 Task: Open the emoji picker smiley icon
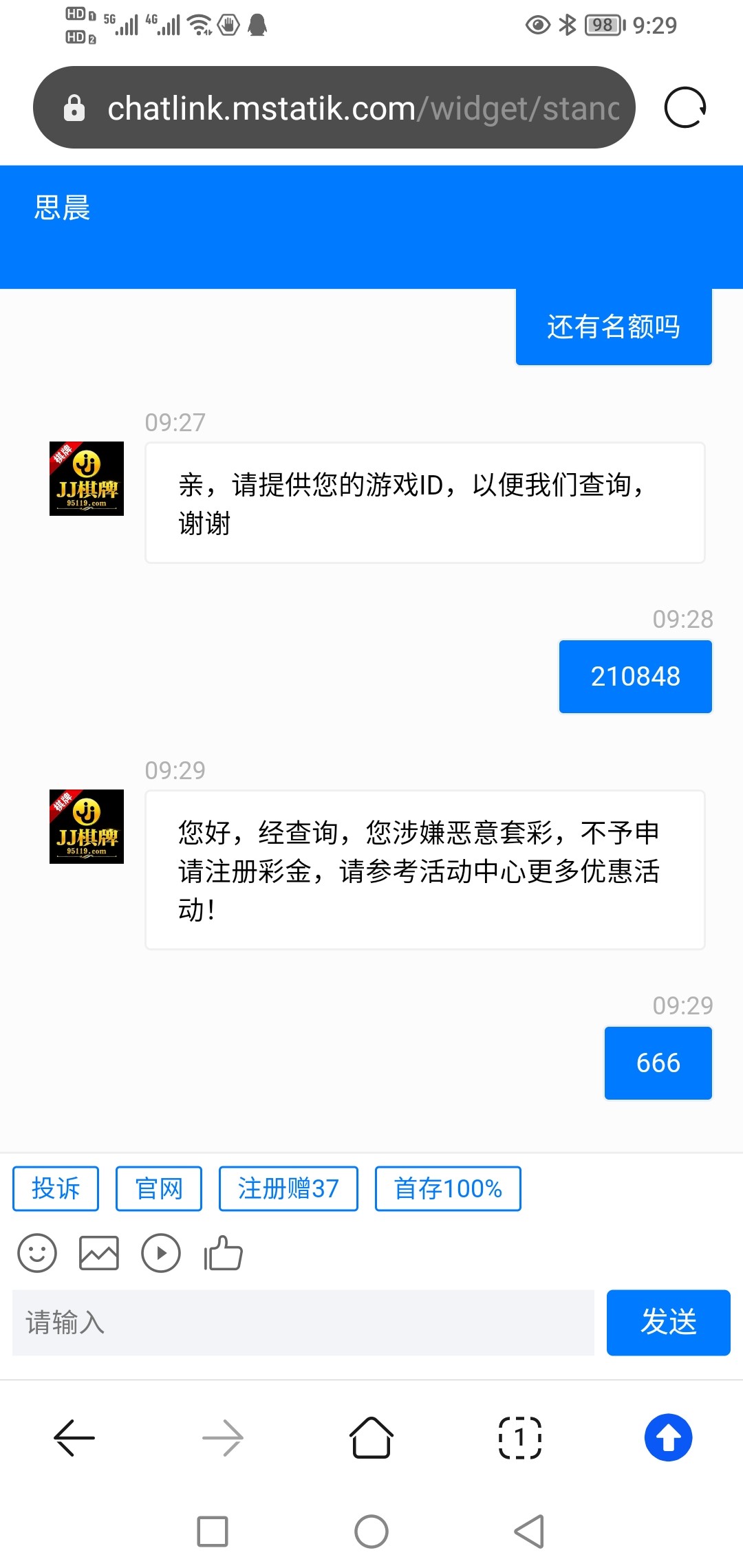pyautogui.click(x=37, y=1253)
